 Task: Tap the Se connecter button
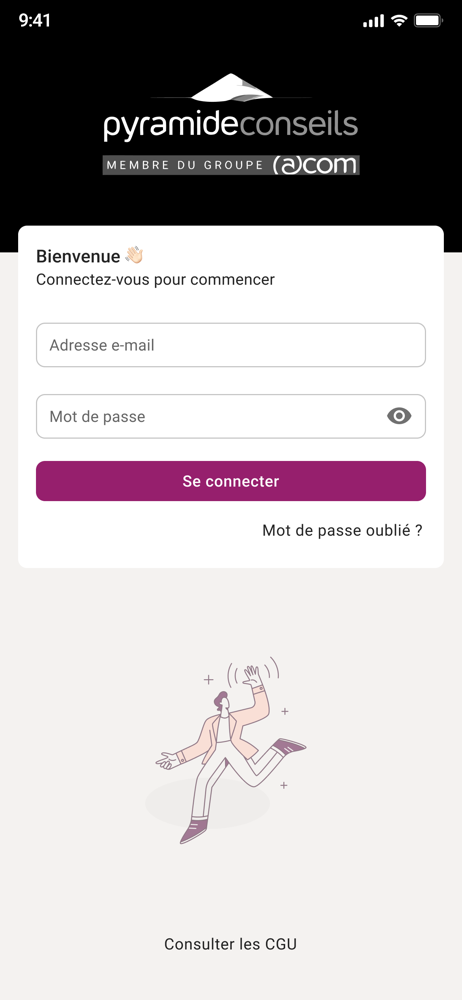(x=230, y=481)
